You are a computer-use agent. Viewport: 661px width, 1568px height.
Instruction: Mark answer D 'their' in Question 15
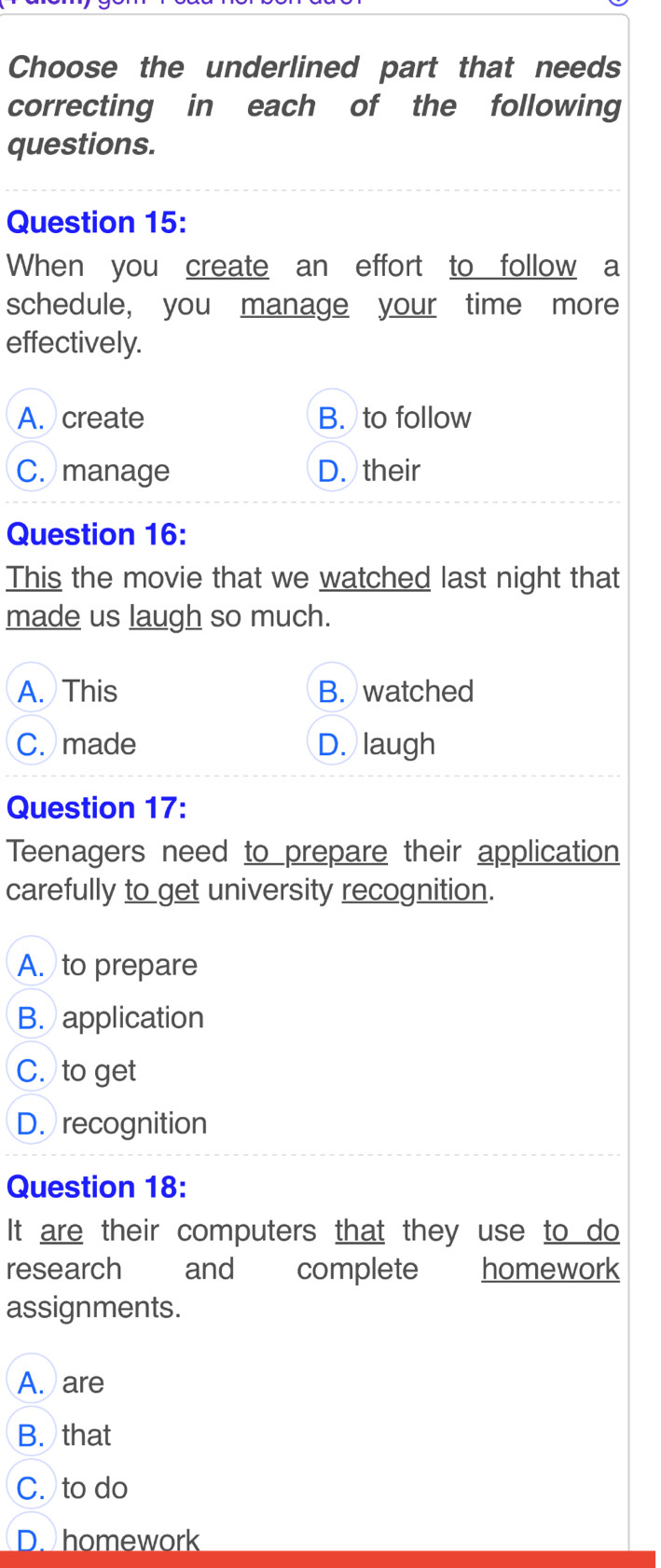332,468
